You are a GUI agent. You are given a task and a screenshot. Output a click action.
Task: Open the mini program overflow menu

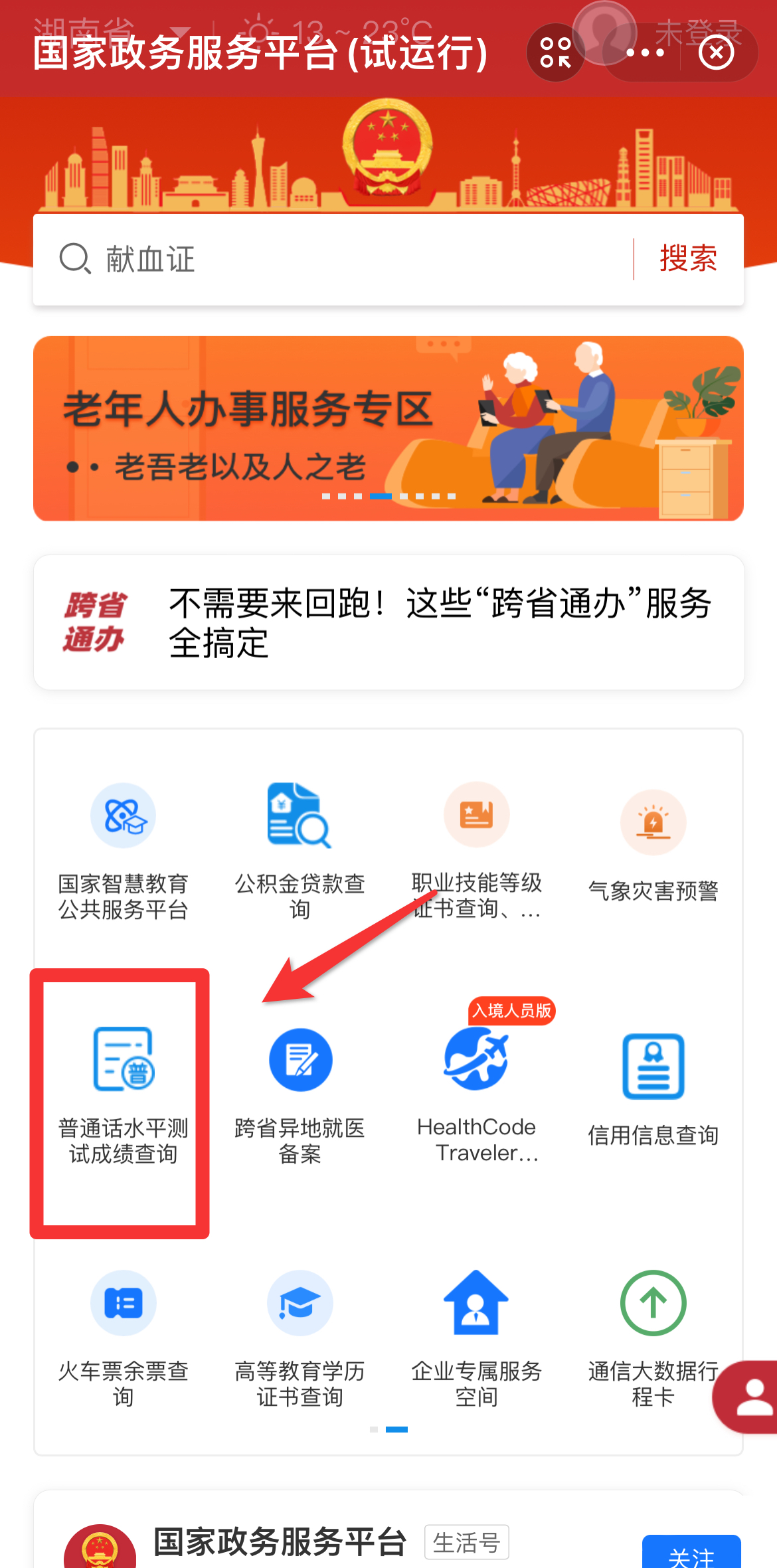click(644, 53)
